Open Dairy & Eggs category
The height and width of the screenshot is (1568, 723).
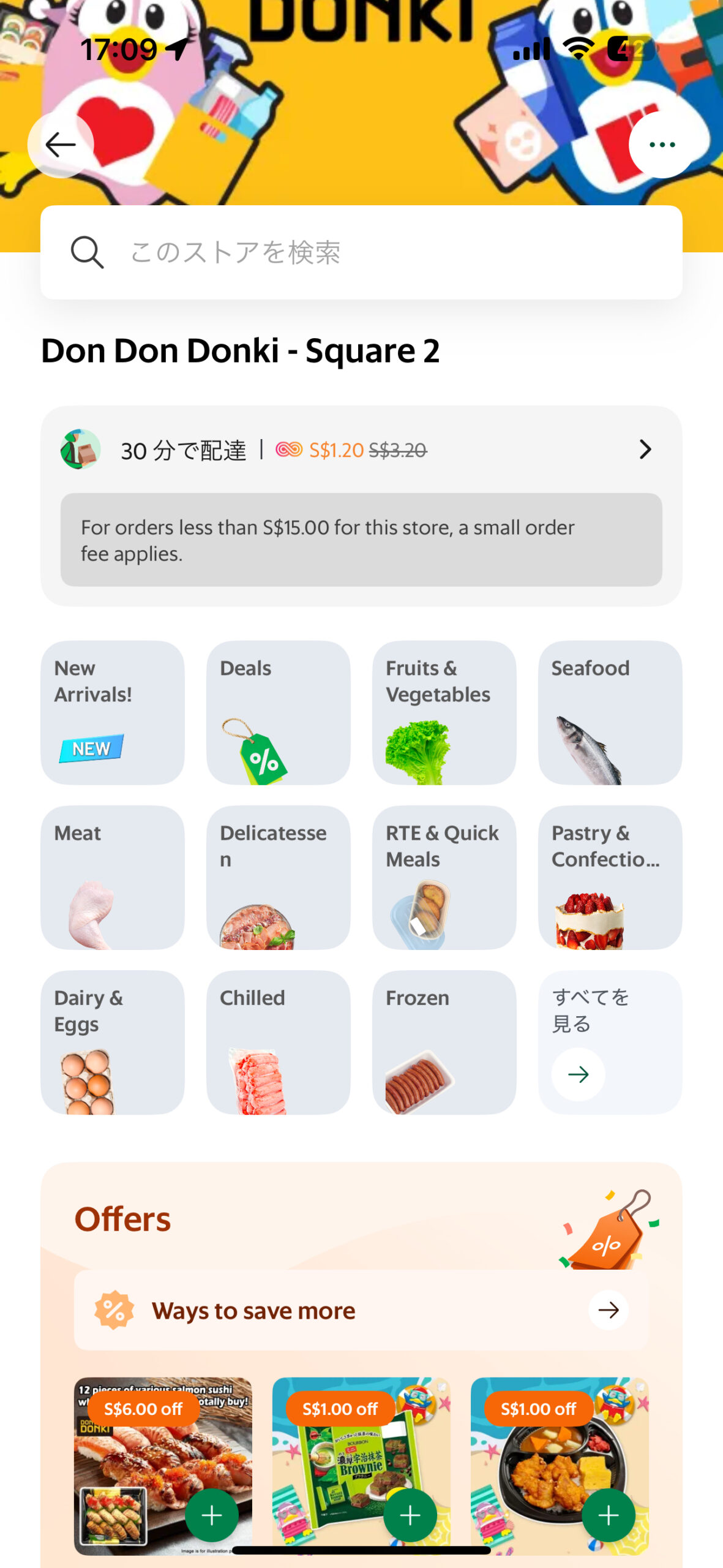tap(113, 1042)
